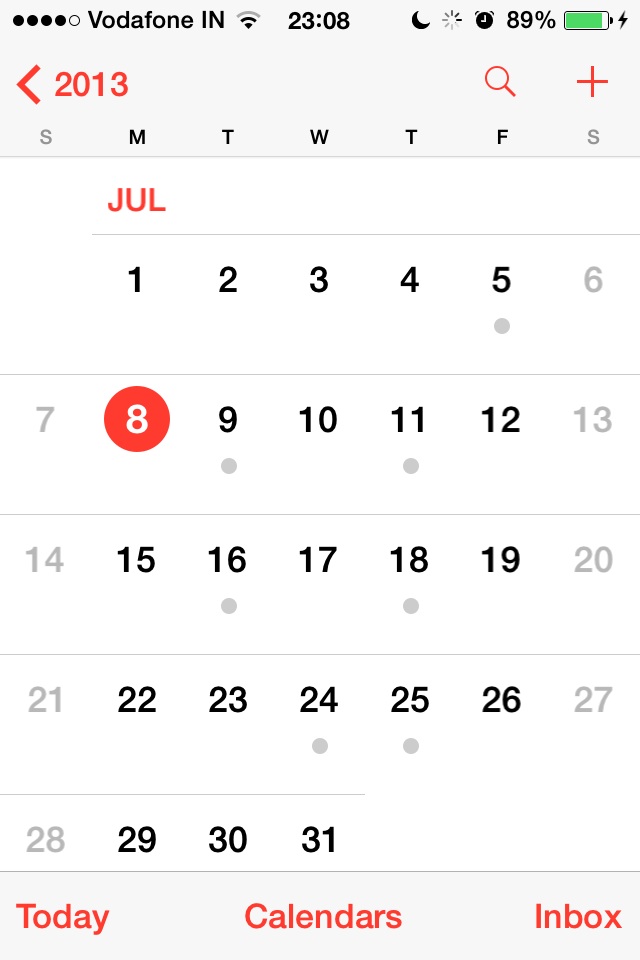The image size is (640, 960).
Task: Go back to the 2013 year view
Action: click(72, 84)
